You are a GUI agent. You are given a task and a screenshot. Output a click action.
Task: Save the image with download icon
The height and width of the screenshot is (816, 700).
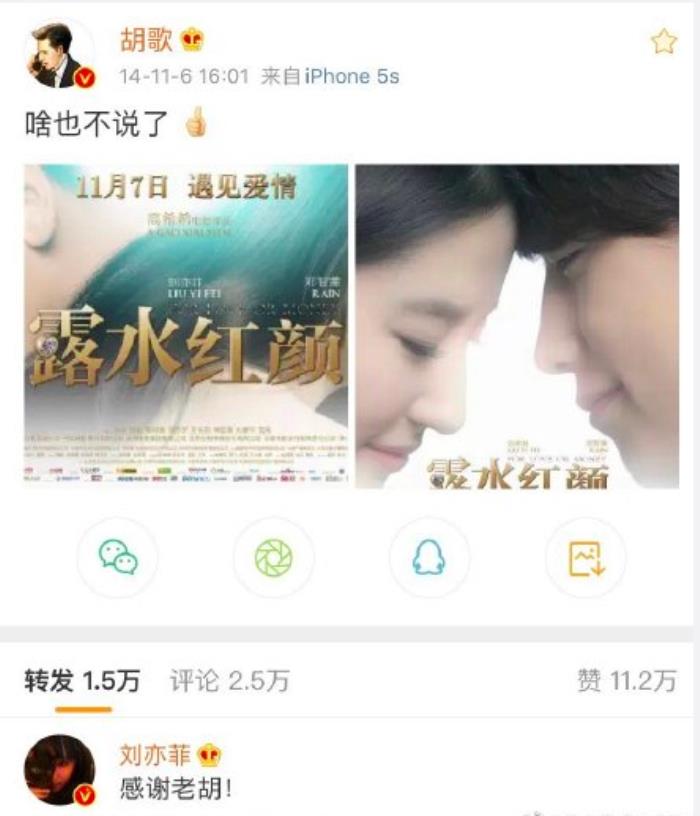coord(585,557)
